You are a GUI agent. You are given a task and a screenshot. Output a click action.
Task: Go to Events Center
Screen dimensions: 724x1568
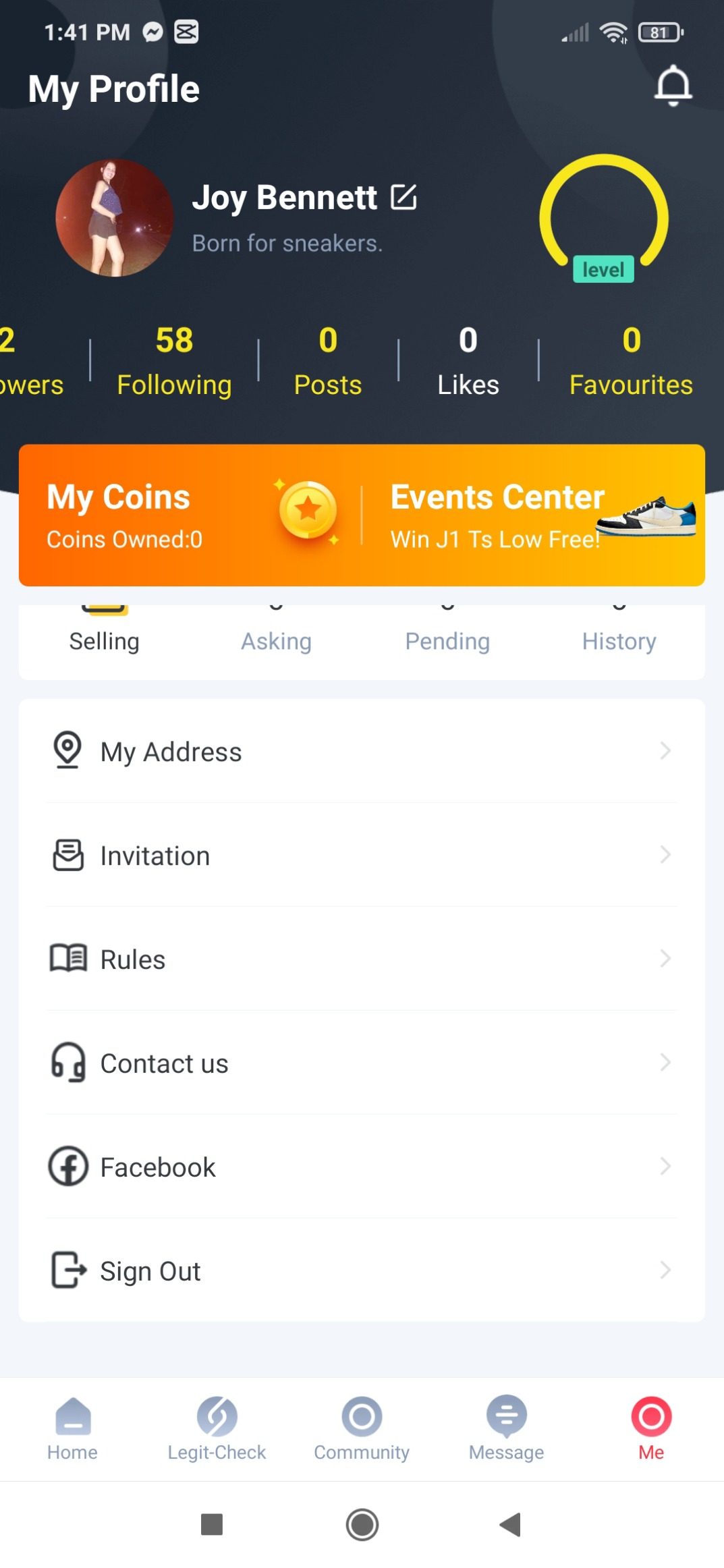[534, 515]
